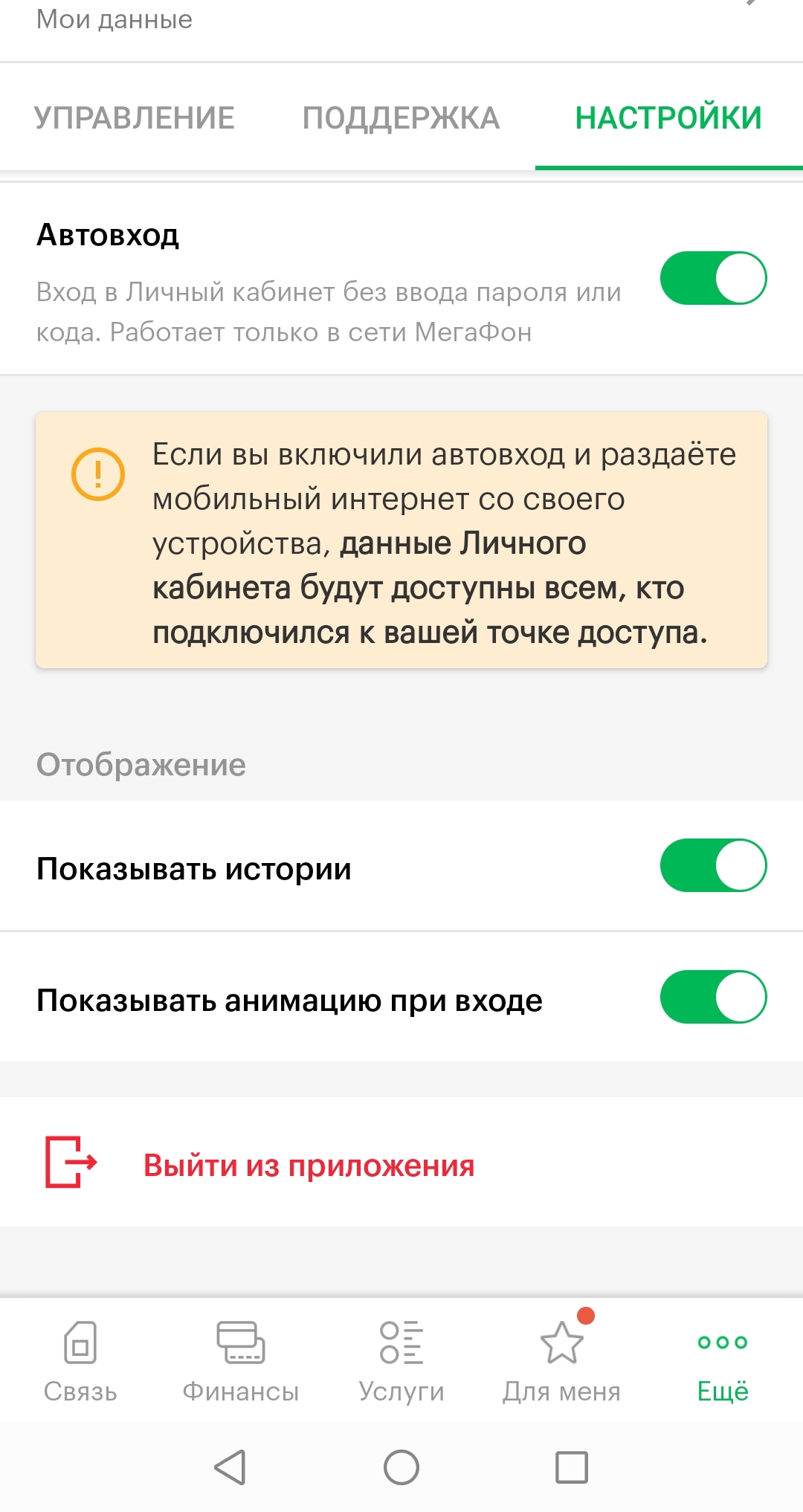Toggle Показывать анимацию при входе

coord(713,997)
